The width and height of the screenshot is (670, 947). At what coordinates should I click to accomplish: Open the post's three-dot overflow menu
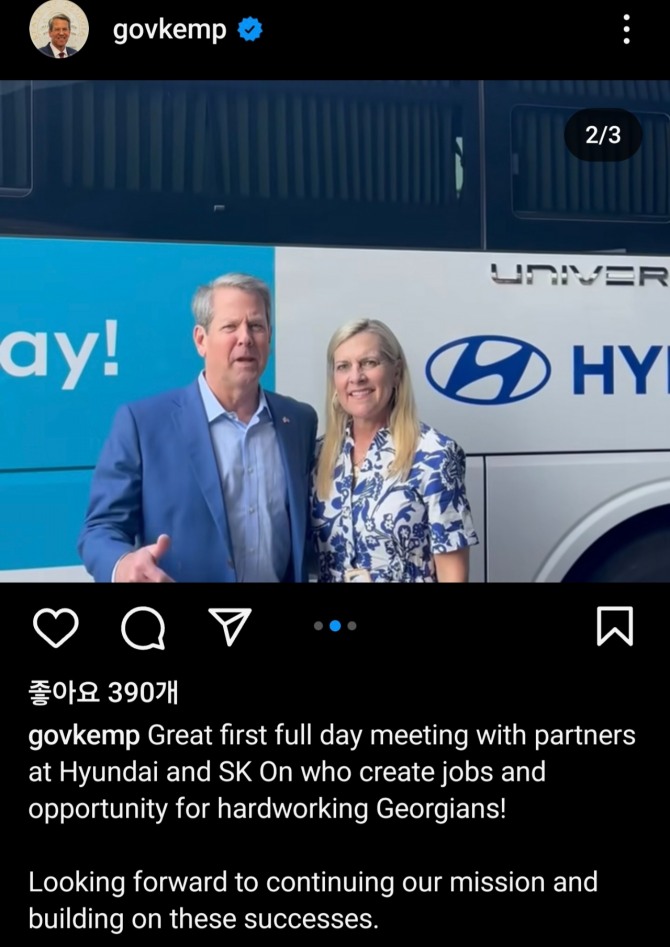pos(627,30)
